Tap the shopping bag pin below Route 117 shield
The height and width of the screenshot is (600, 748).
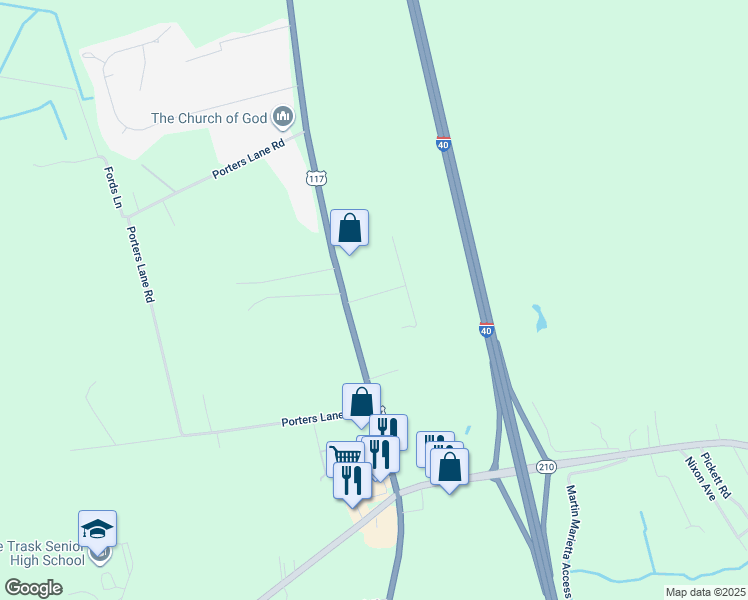(x=349, y=228)
